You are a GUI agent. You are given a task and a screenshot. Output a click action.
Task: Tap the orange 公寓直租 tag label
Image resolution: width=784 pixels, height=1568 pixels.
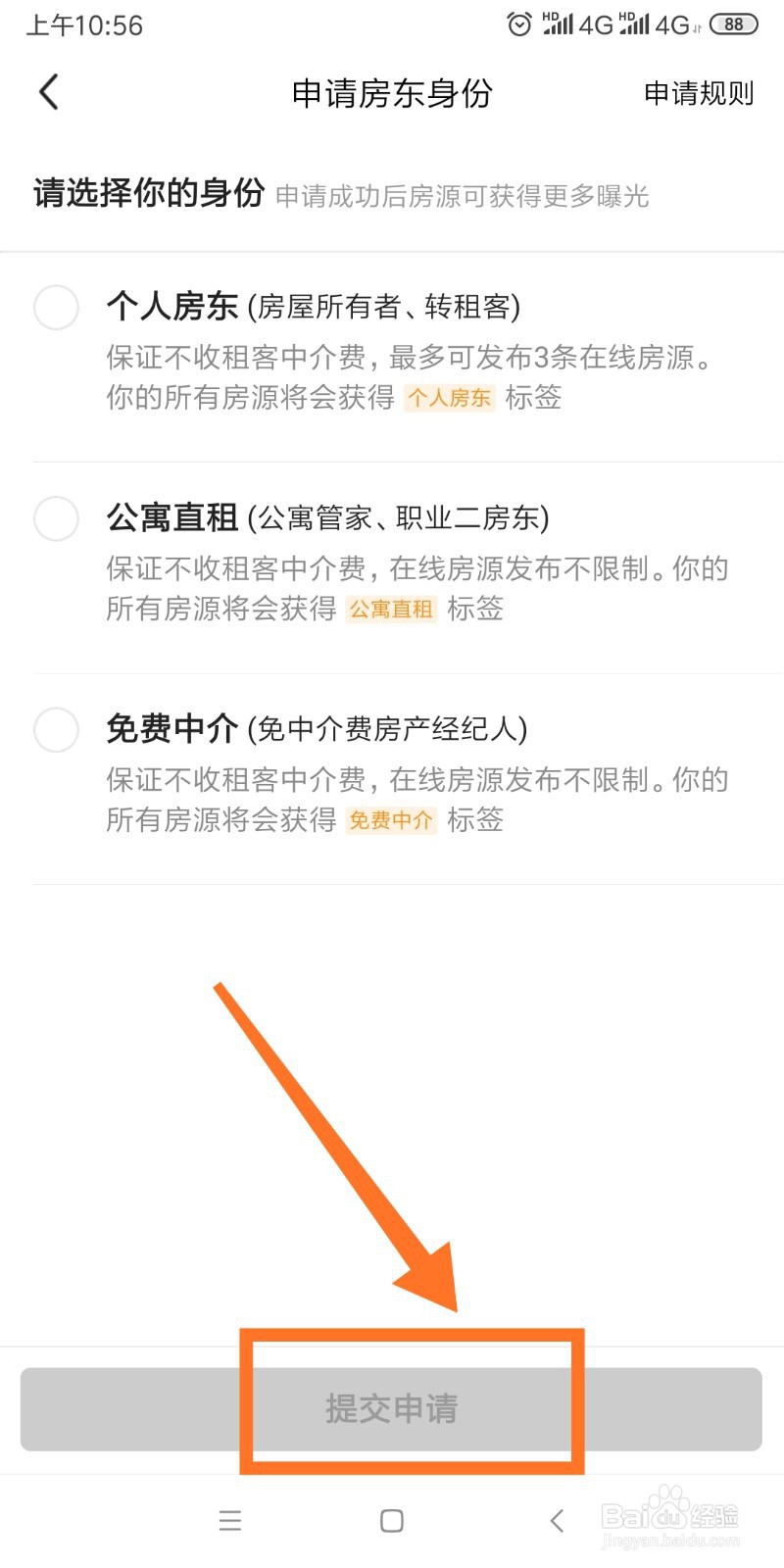(x=391, y=610)
